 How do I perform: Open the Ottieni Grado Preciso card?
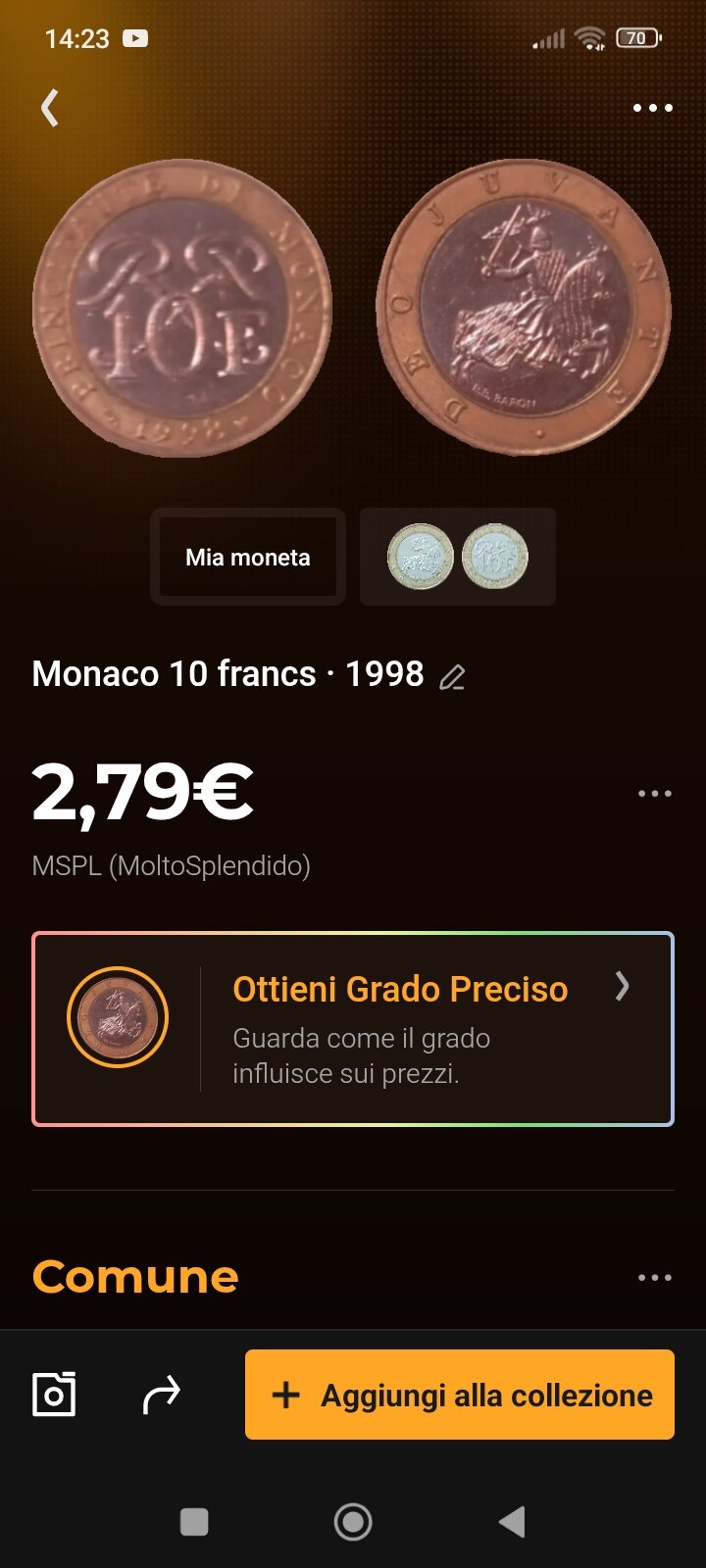click(x=353, y=1029)
